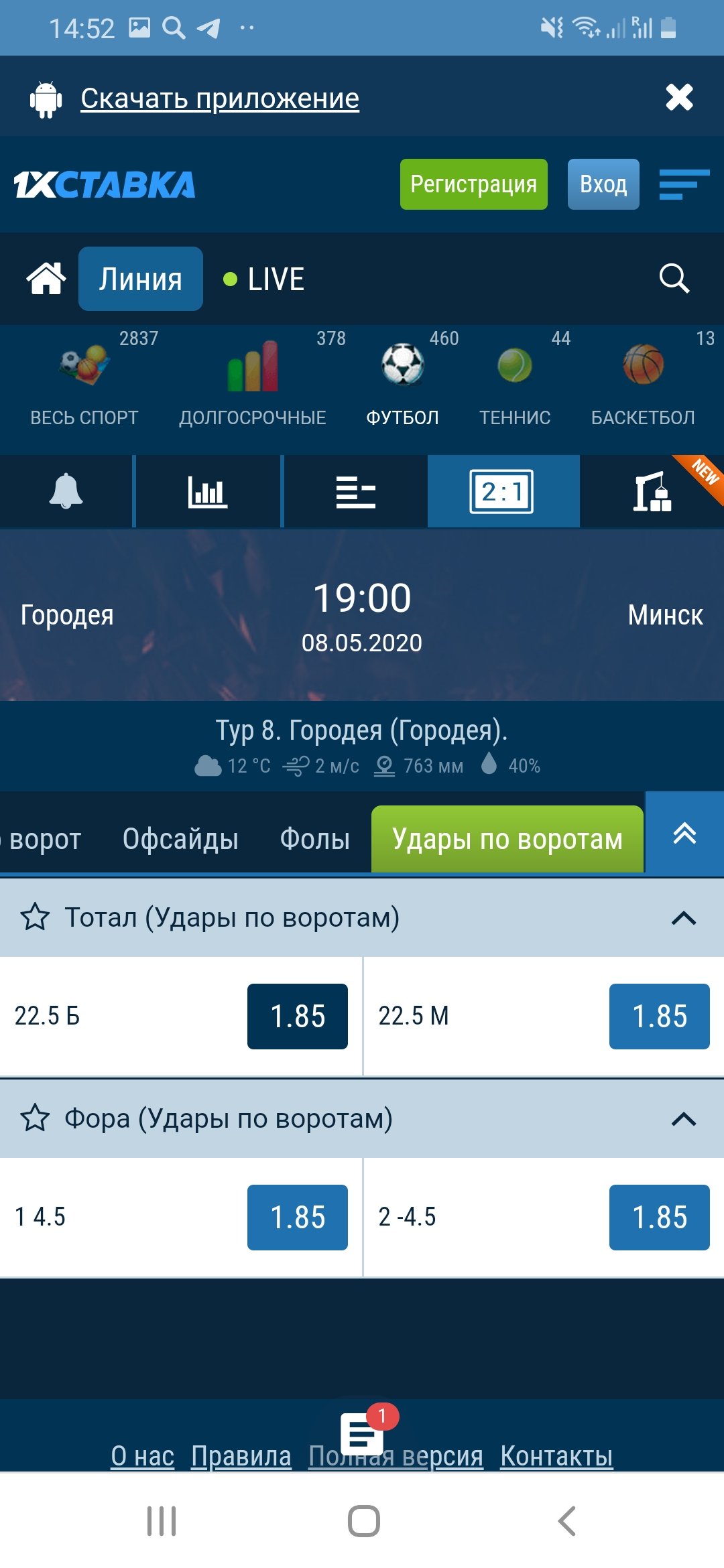Switch to the Офсайды market tab
This screenshot has height=1568, width=724.
pos(180,839)
